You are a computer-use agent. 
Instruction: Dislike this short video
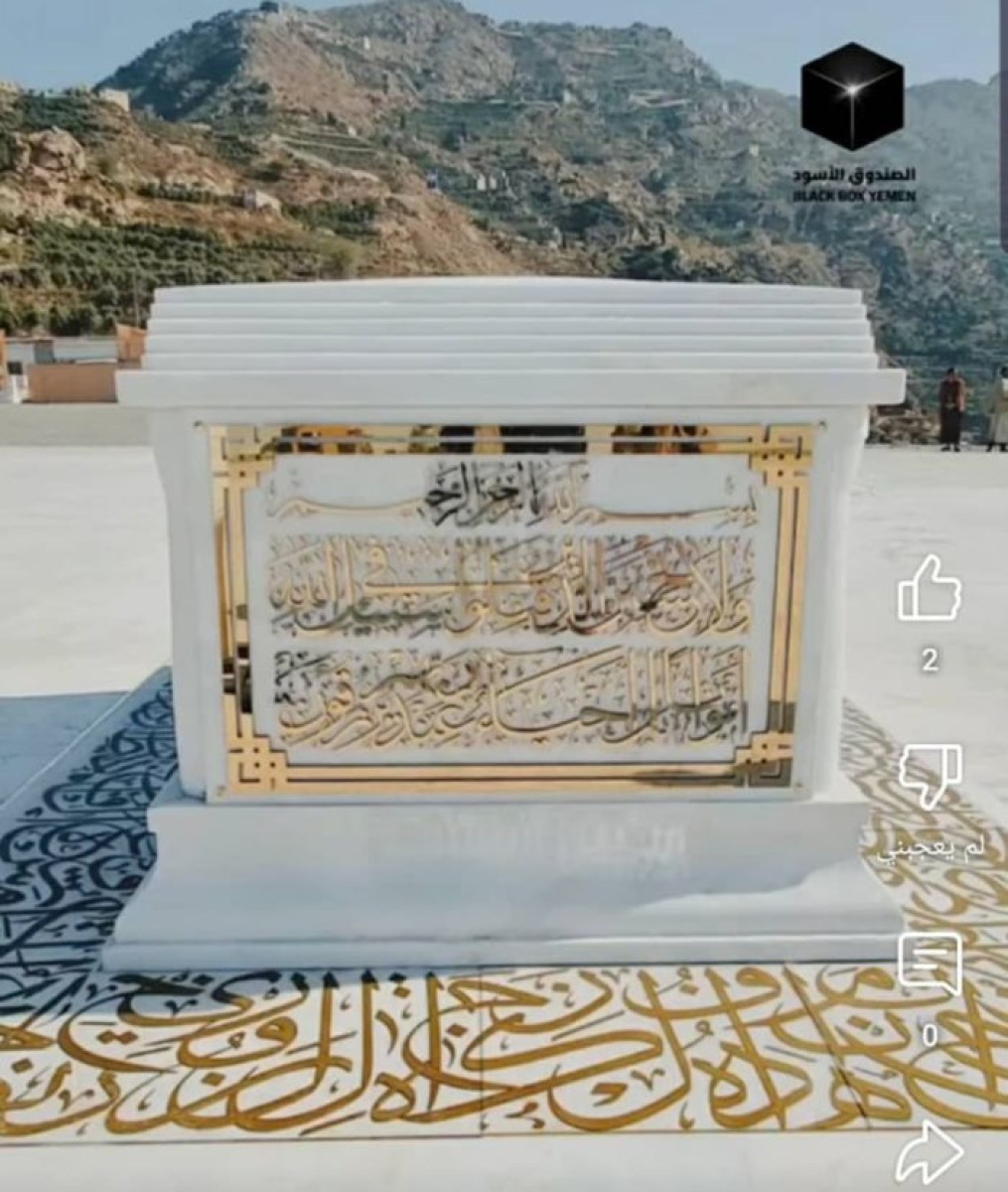pos(930,778)
